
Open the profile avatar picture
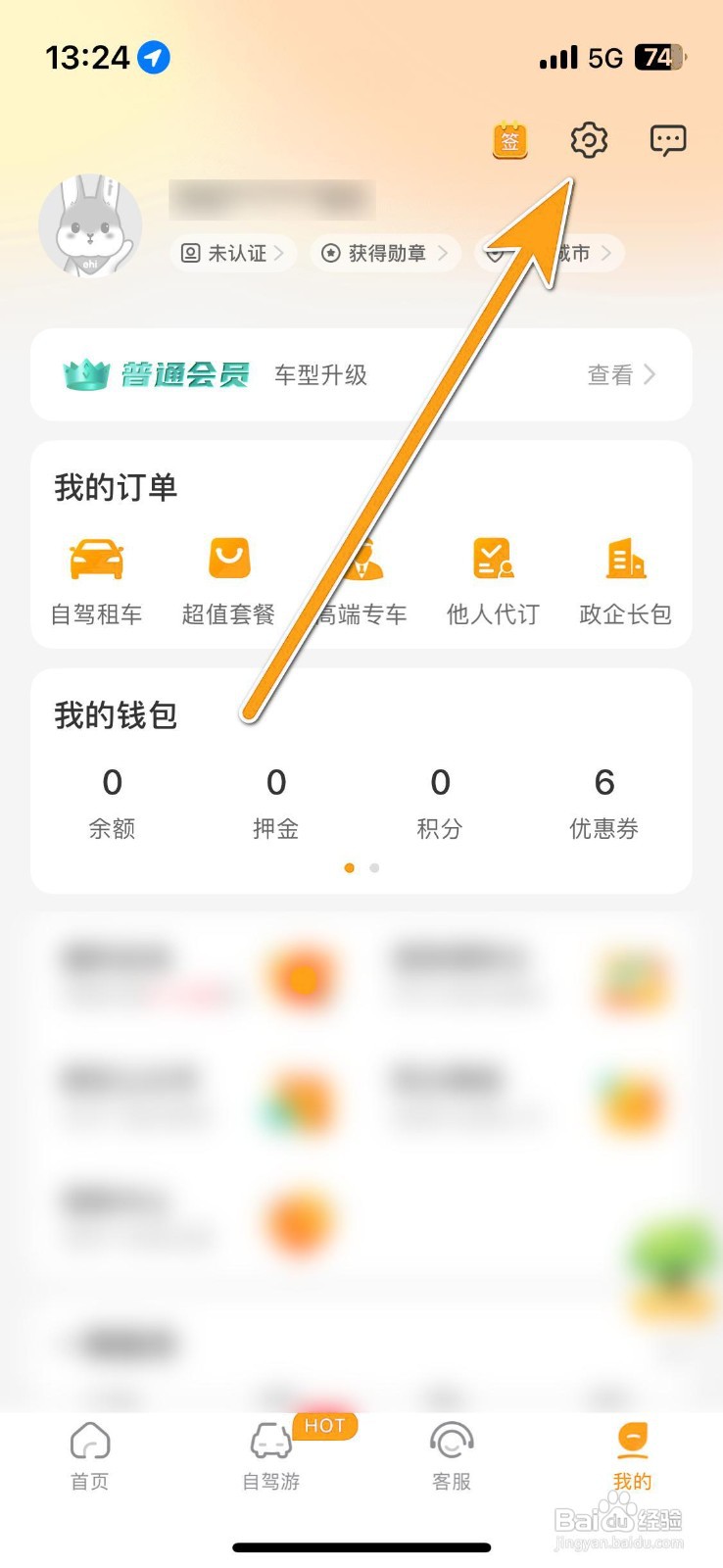[x=90, y=225]
